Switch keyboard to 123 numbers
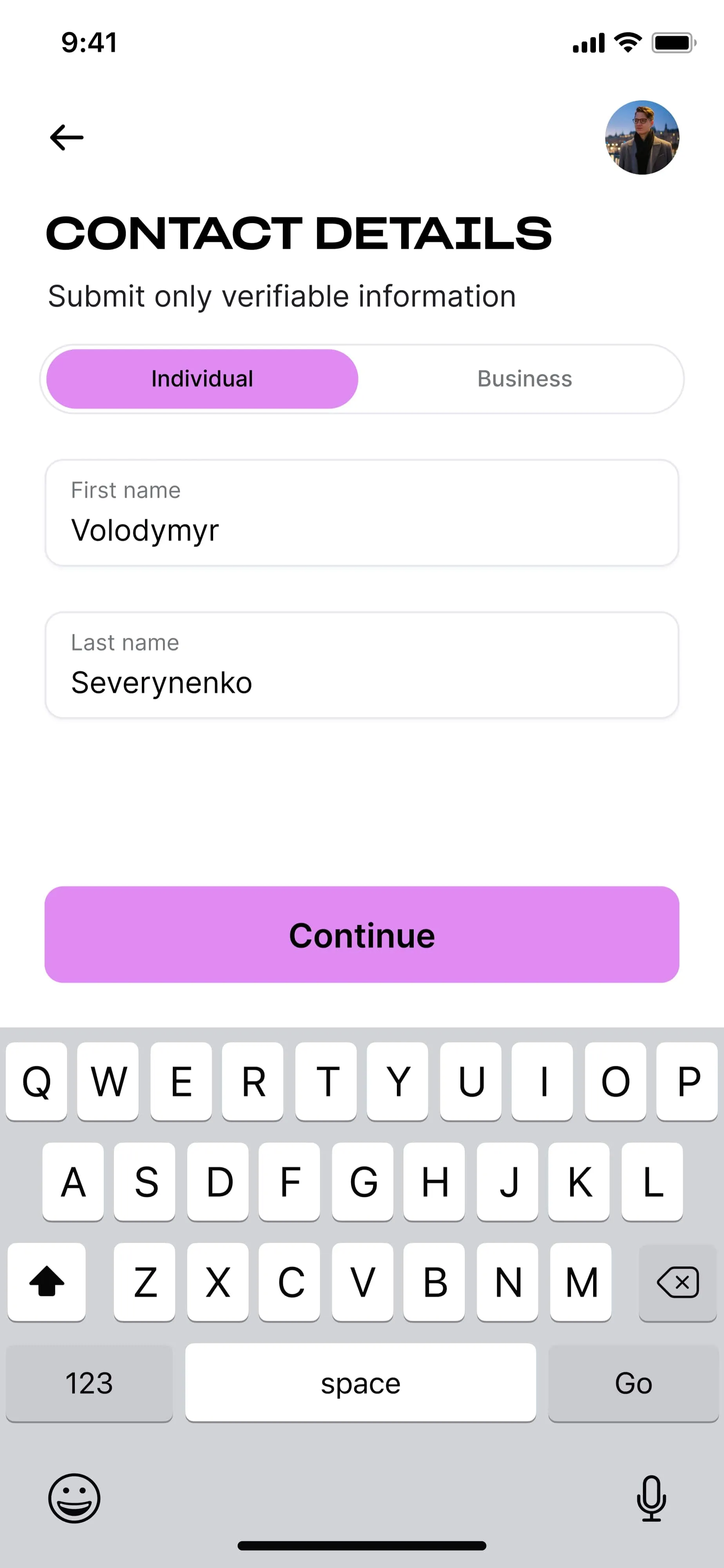Screen dimensions: 724x1568 pos(89,1383)
